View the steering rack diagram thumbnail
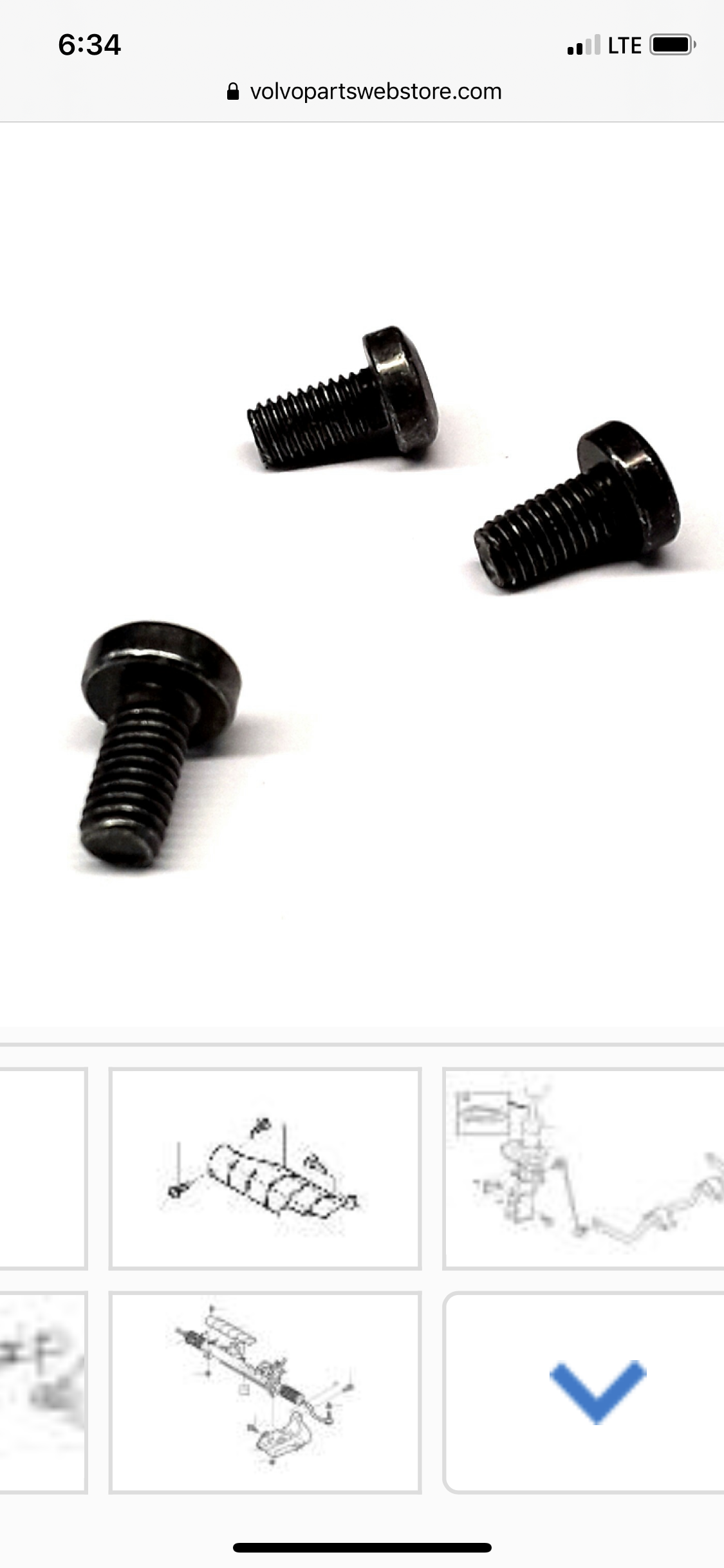The height and width of the screenshot is (1568, 724). pos(265,1392)
